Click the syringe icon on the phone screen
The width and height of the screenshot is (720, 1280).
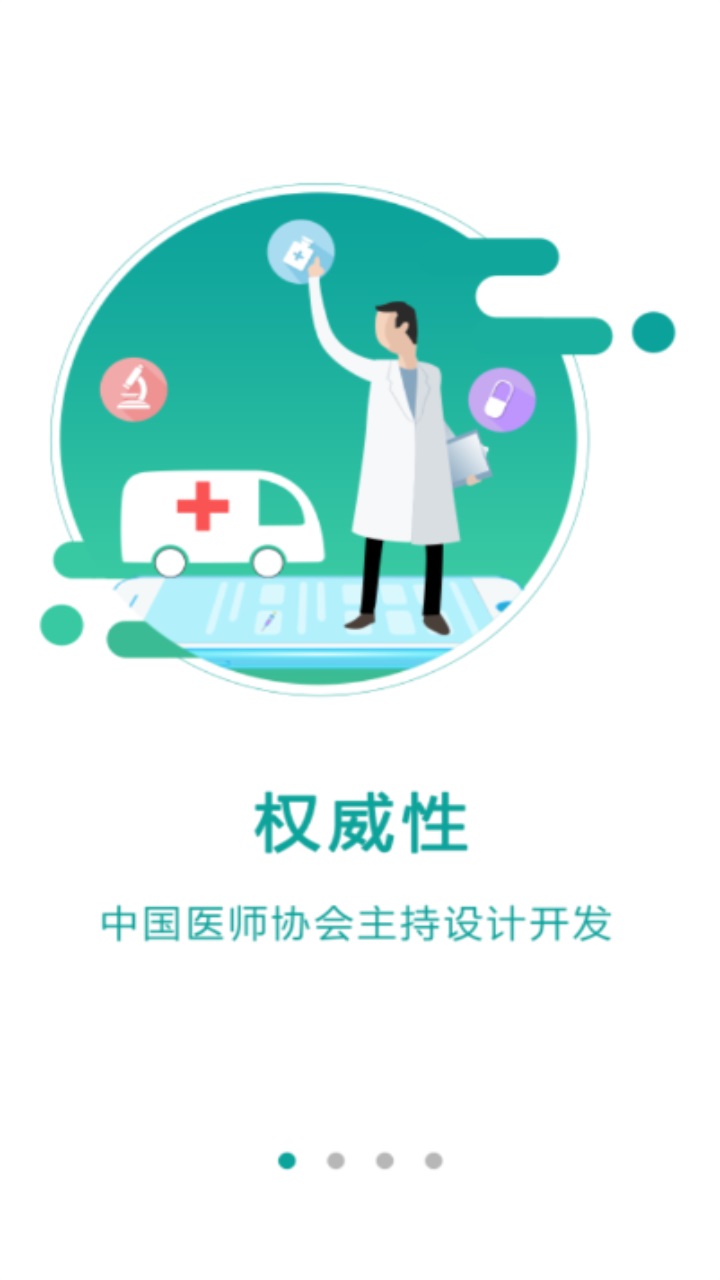point(268,620)
